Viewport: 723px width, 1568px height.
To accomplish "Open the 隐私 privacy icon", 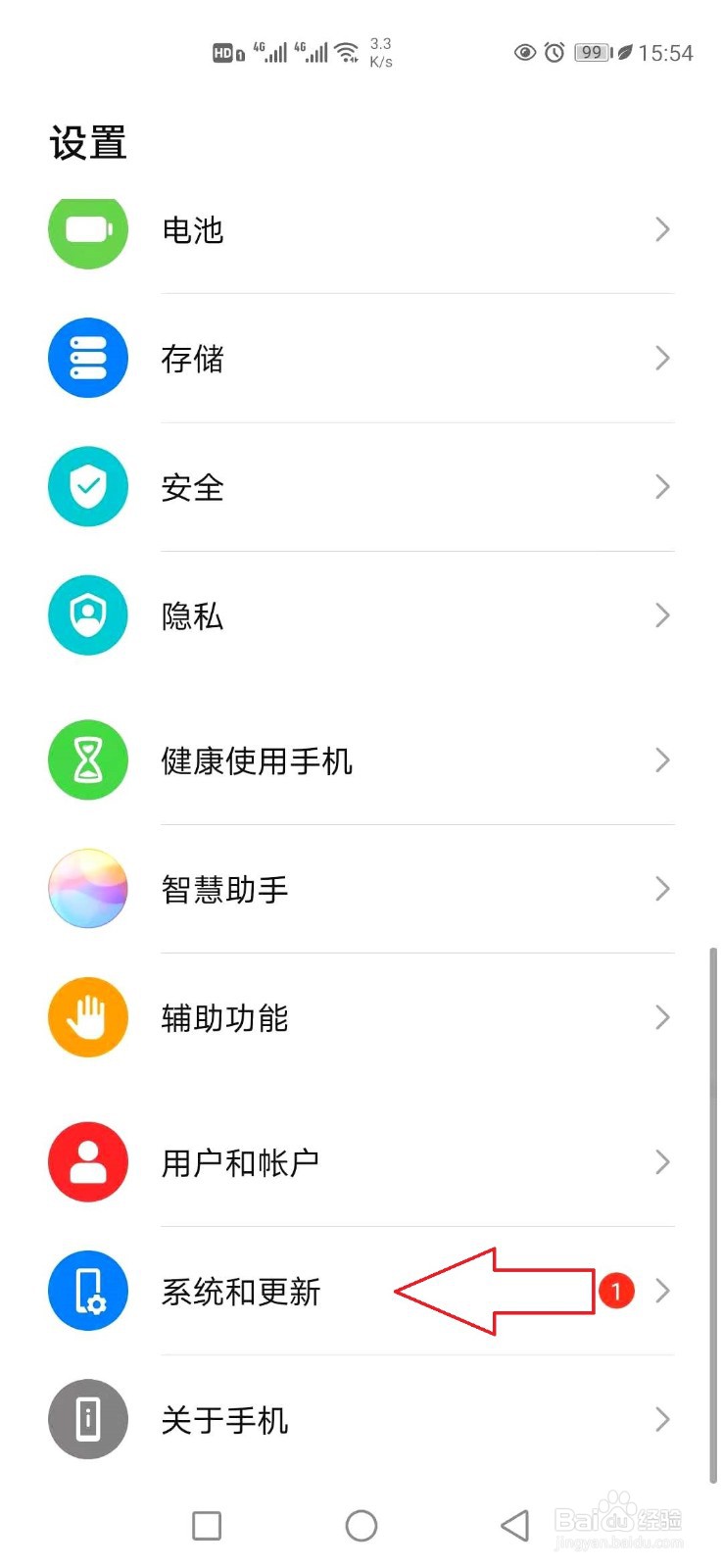I will pos(87,614).
